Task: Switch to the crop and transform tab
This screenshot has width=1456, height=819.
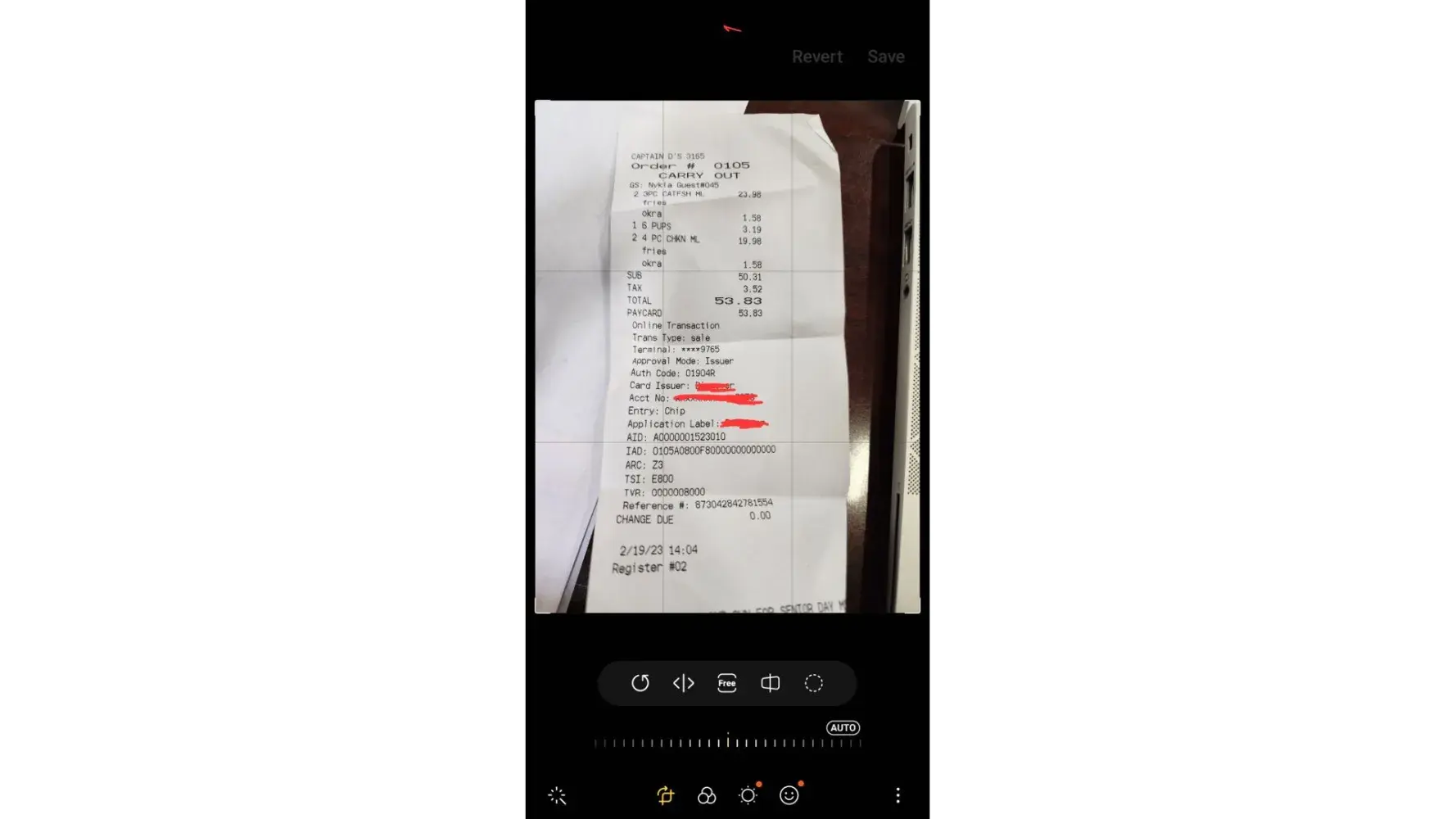Action: click(665, 795)
